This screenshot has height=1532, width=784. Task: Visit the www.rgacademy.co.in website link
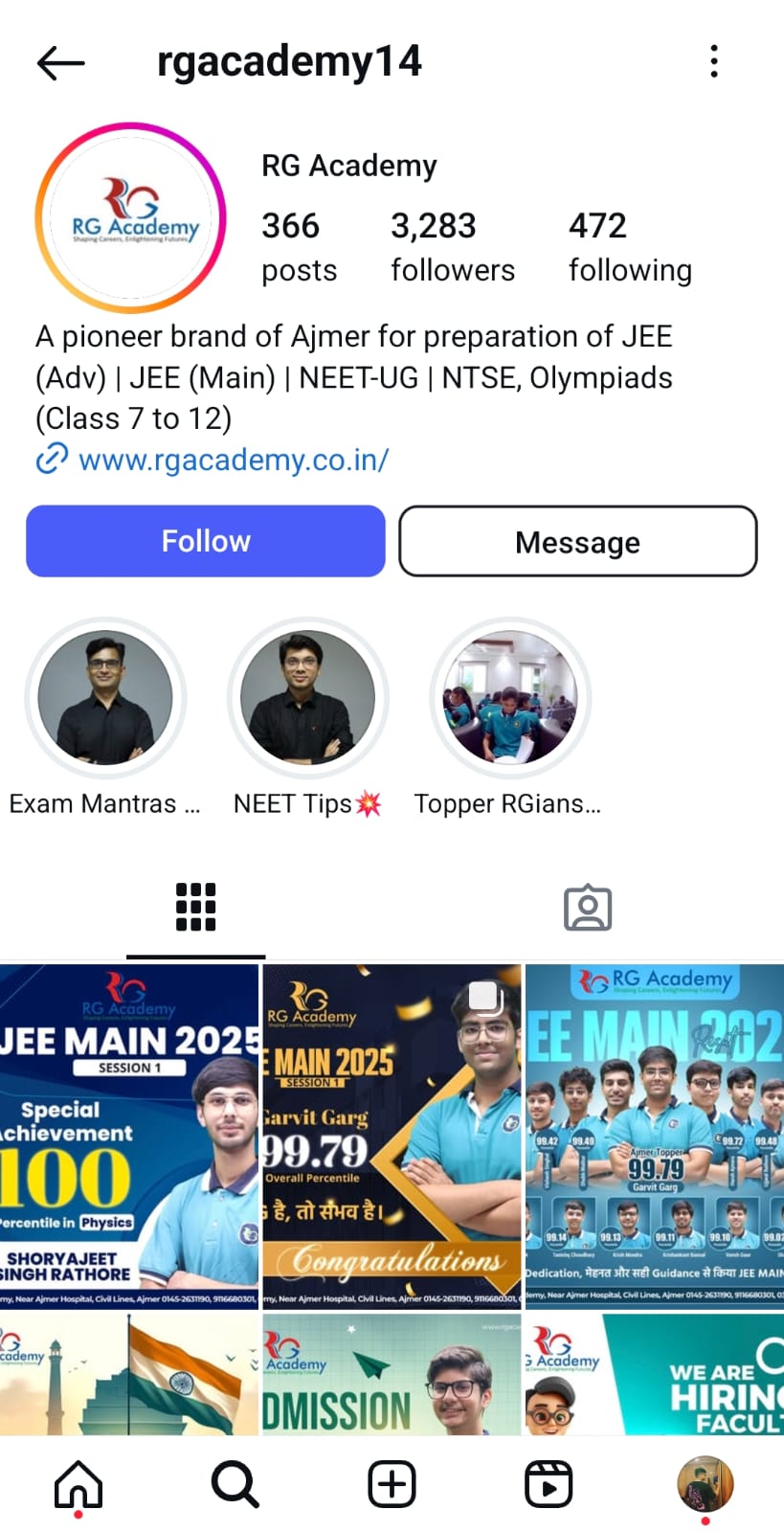[233, 460]
